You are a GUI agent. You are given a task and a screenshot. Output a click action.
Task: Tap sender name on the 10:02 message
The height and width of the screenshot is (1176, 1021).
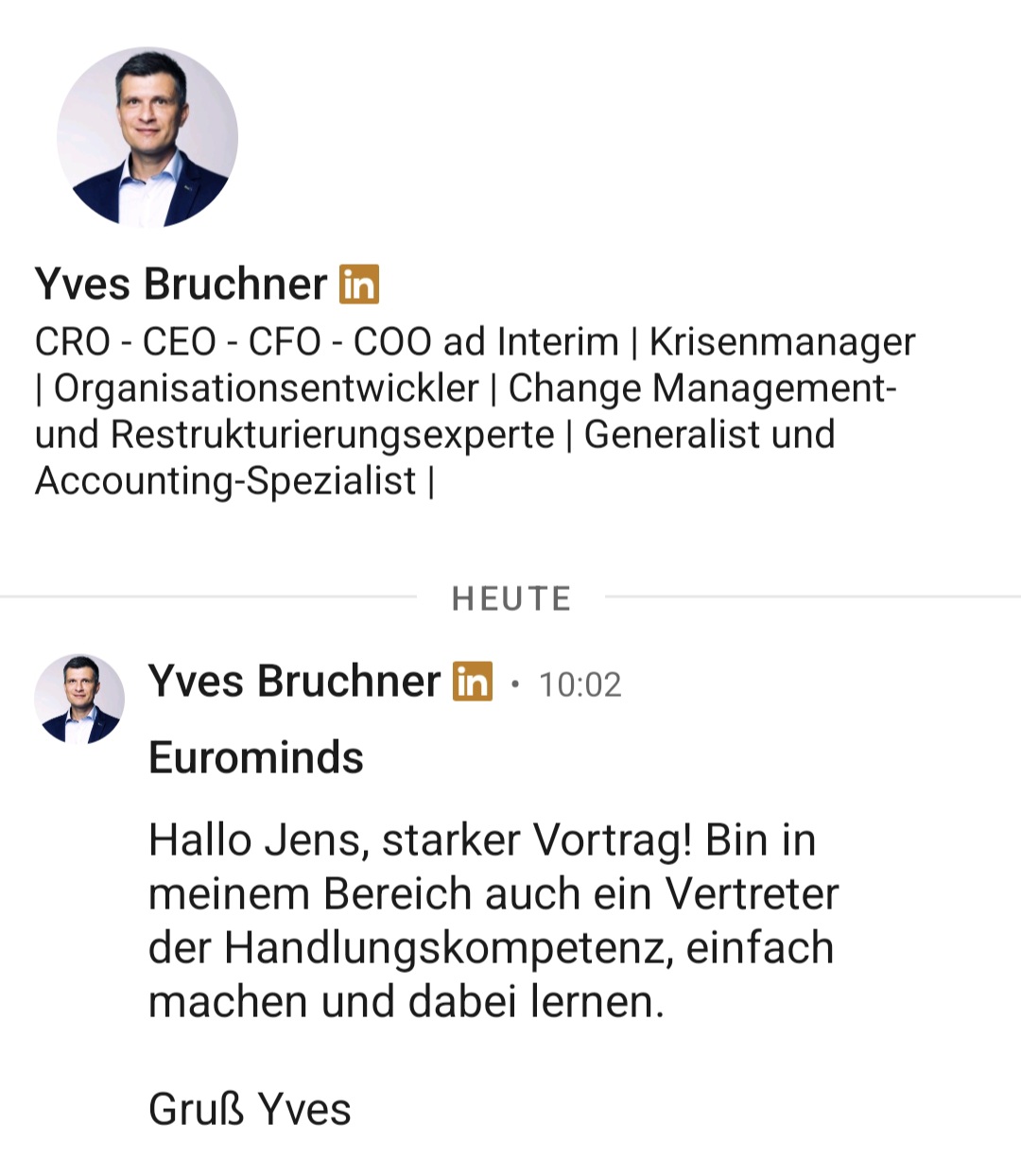click(294, 682)
